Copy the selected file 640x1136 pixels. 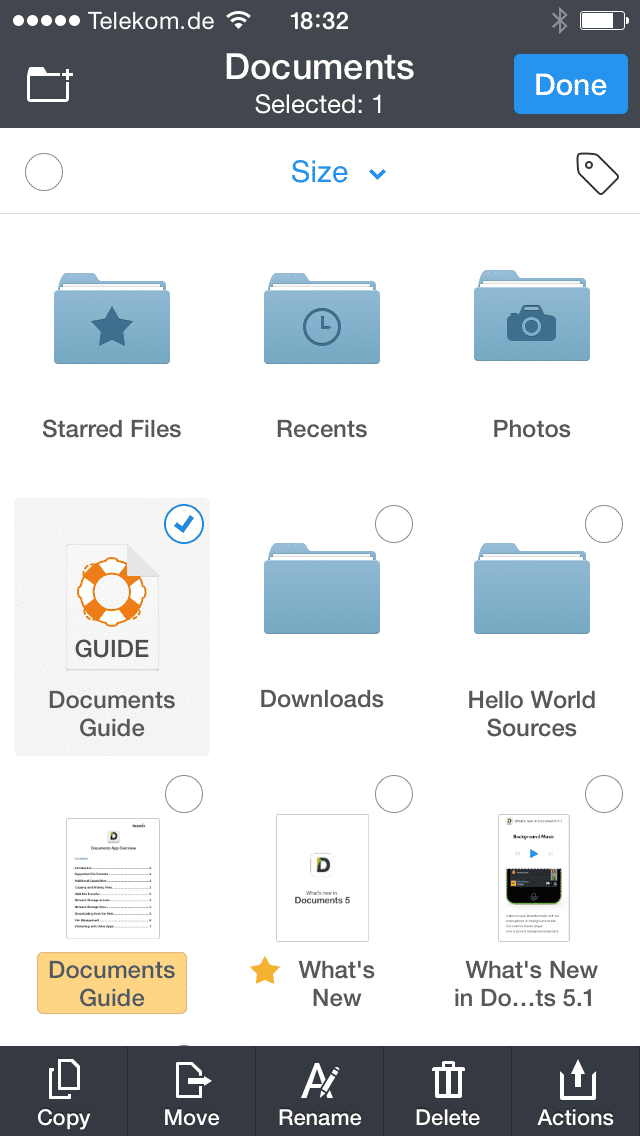[x=64, y=1093]
